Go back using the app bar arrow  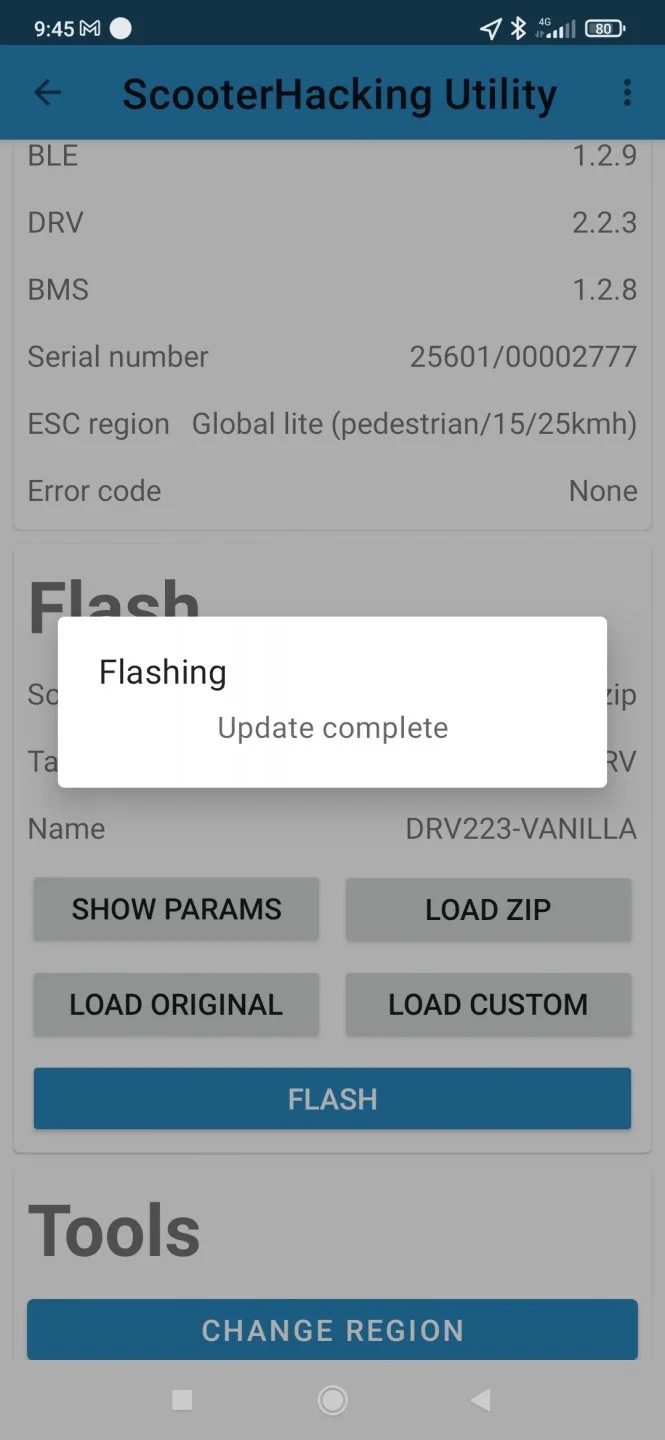coord(47,93)
